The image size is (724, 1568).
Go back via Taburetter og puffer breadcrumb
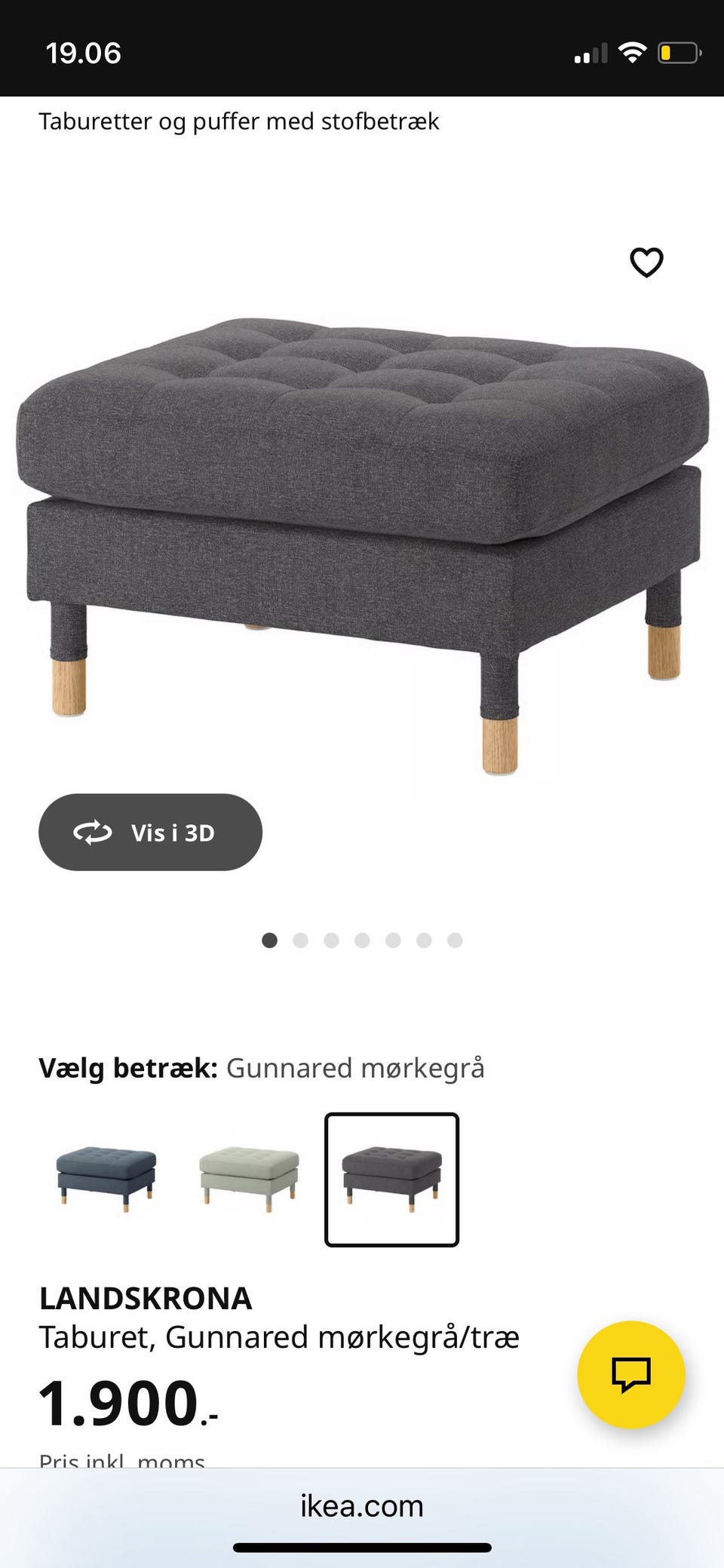[x=239, y=121]
